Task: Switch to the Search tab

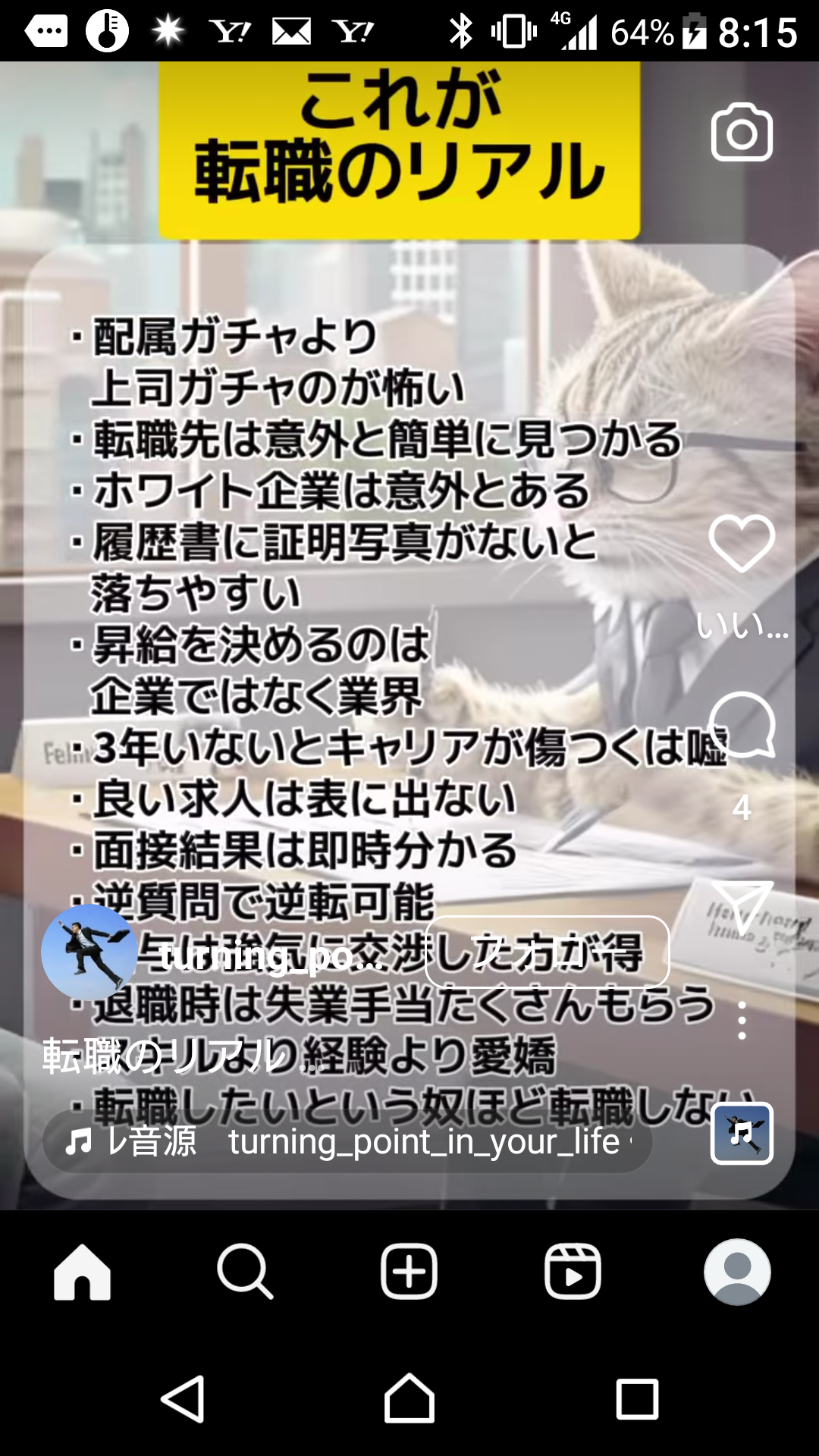Action: (x=245, y=1272)
